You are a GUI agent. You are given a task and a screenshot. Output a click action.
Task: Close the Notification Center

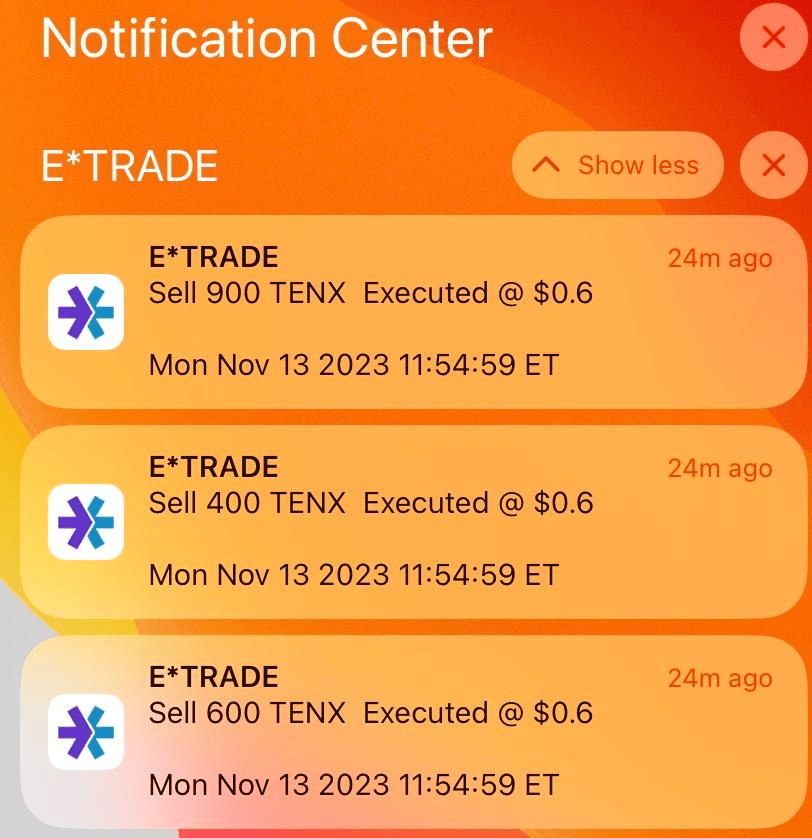pyautogui.click(x=773, y=38)
